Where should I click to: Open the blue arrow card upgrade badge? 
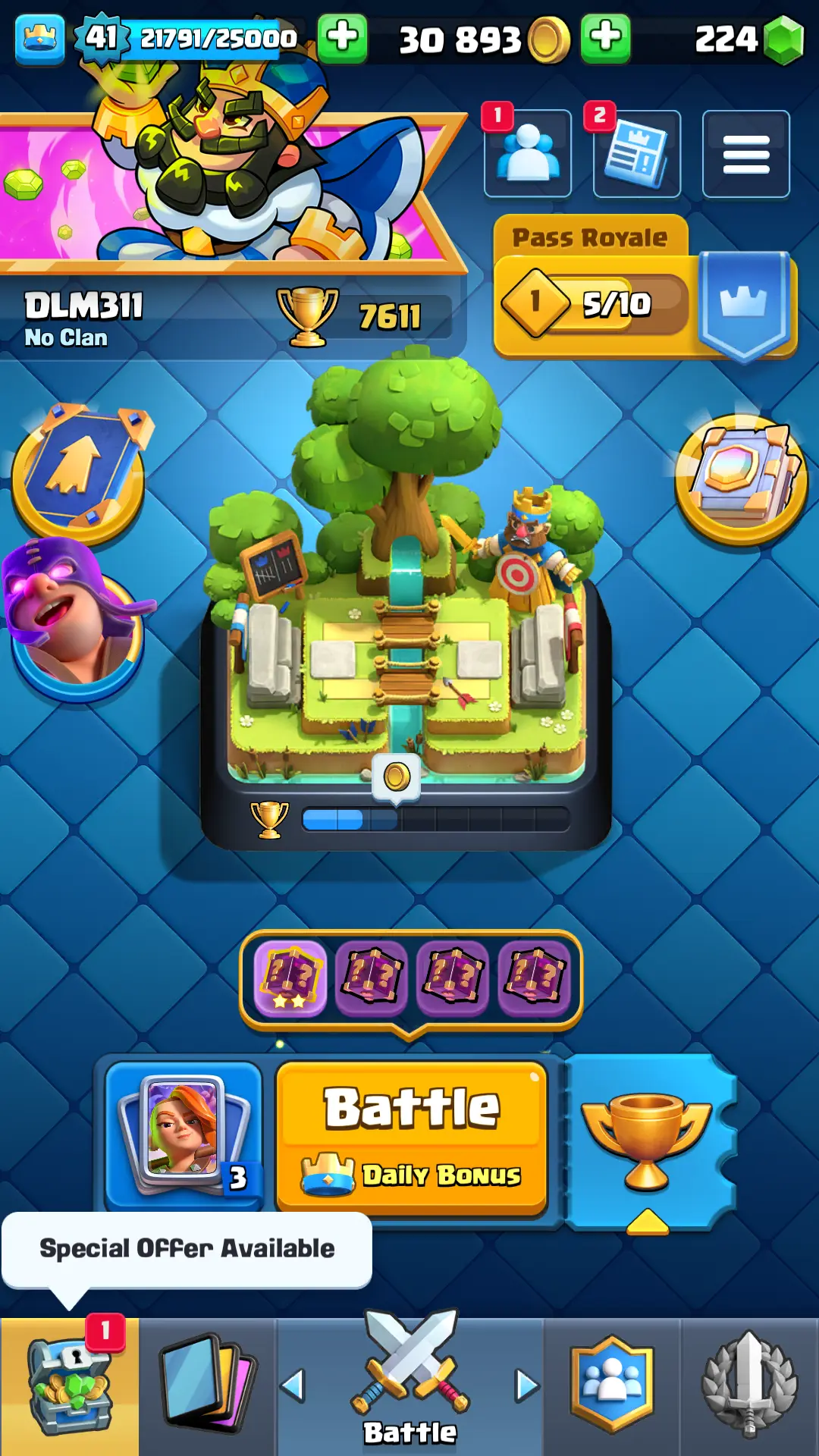[x=79, y=472]
